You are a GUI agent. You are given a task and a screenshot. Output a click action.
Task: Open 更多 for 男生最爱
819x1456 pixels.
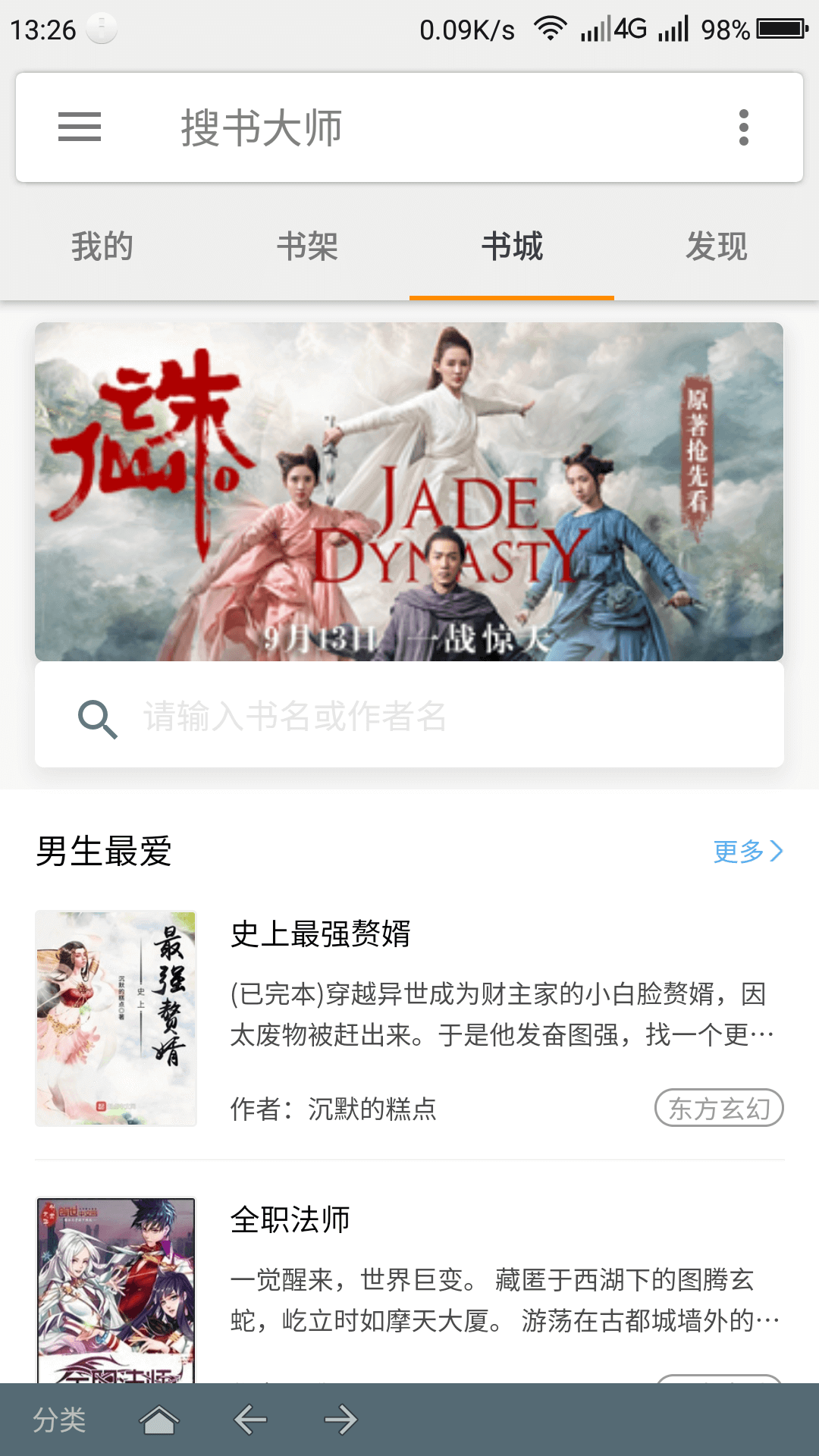pyautogui.click(x=748, y=852)
